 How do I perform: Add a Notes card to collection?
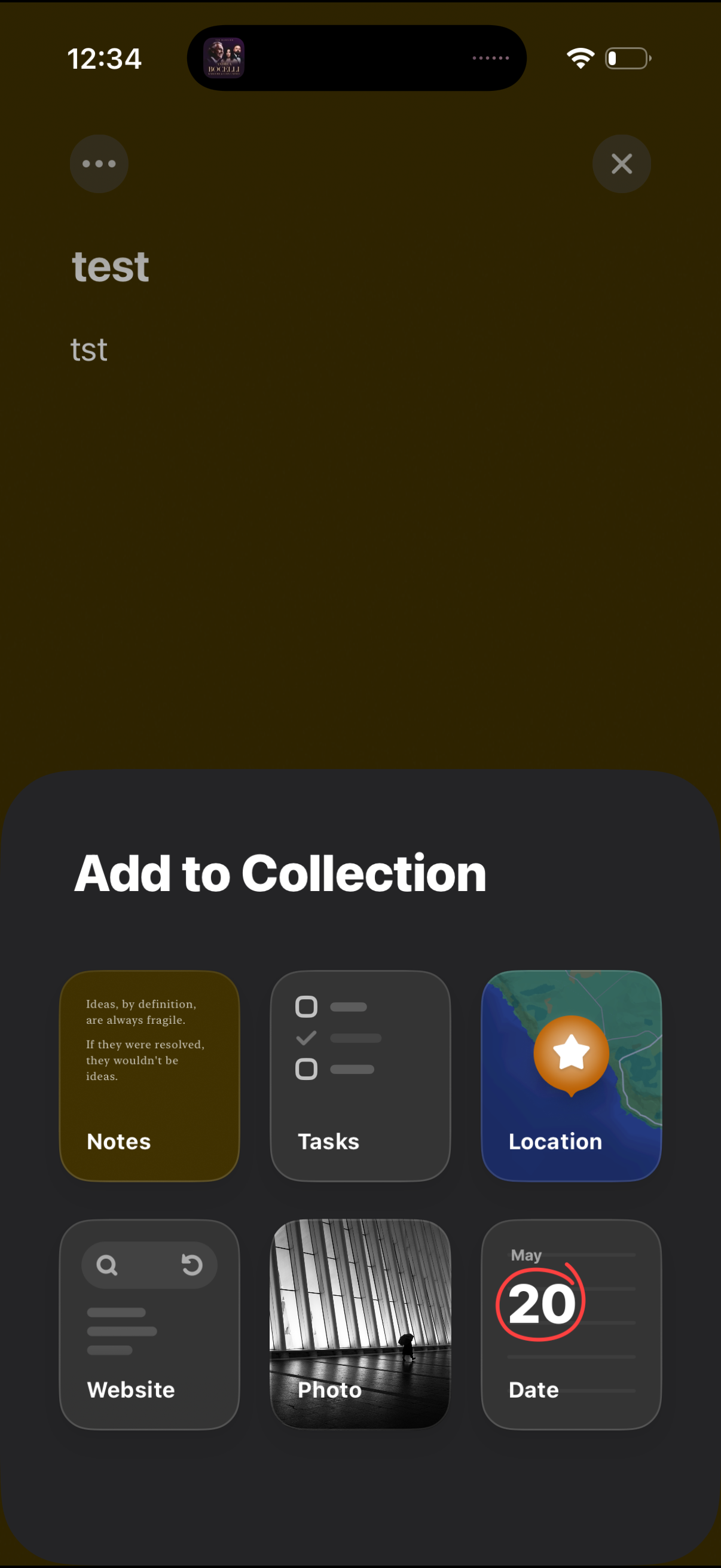(x=149, y=1075)
